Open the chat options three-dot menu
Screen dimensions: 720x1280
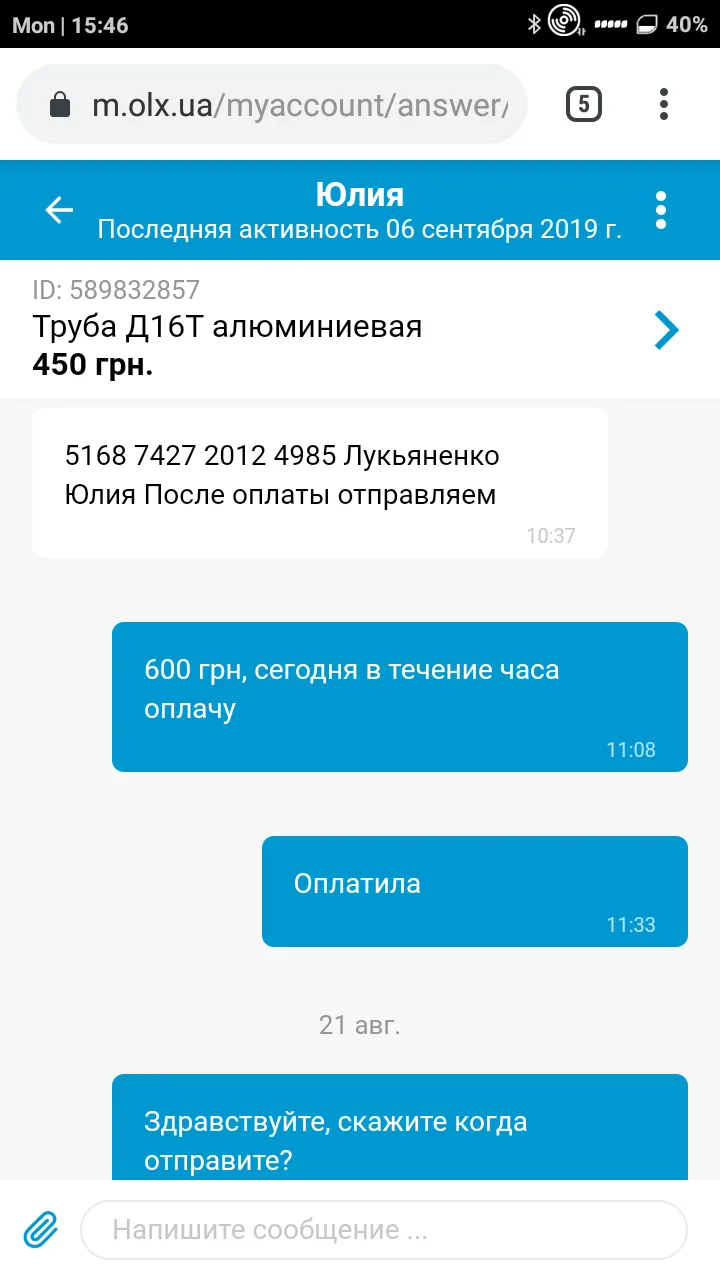click(660, 210)
